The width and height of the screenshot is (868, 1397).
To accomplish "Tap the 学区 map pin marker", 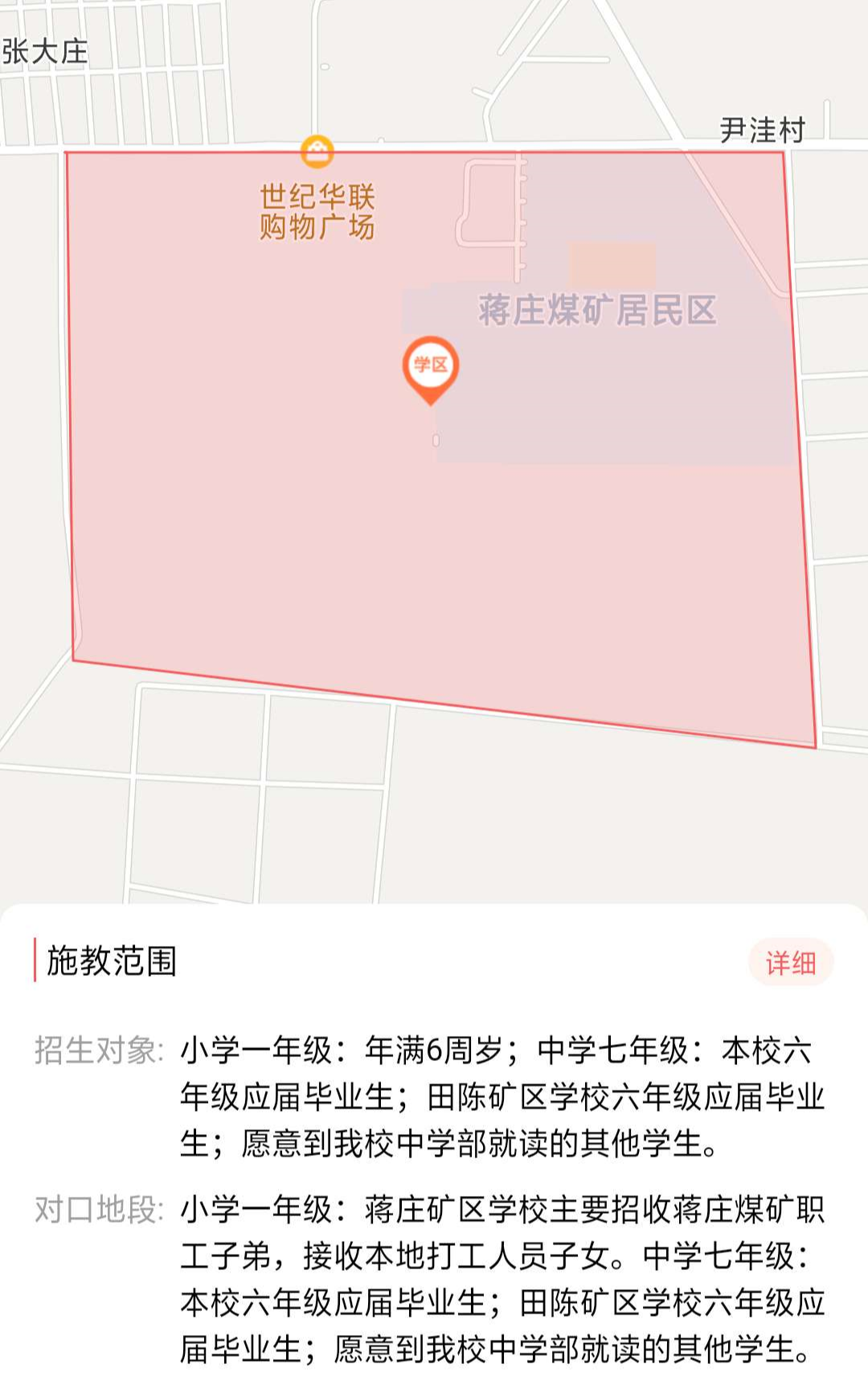I will point(431,367).
